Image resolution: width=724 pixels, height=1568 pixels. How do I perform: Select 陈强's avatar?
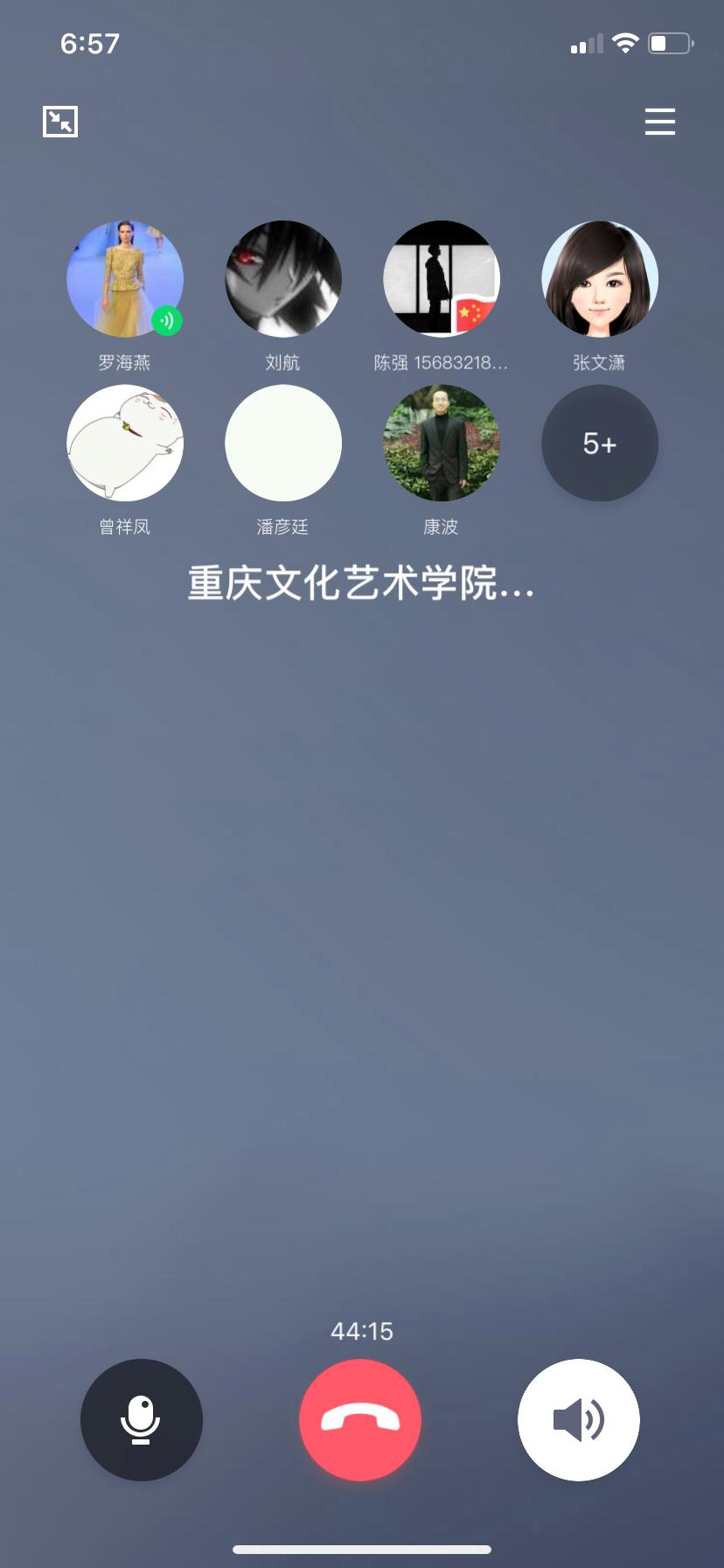(x=442, y=279)
